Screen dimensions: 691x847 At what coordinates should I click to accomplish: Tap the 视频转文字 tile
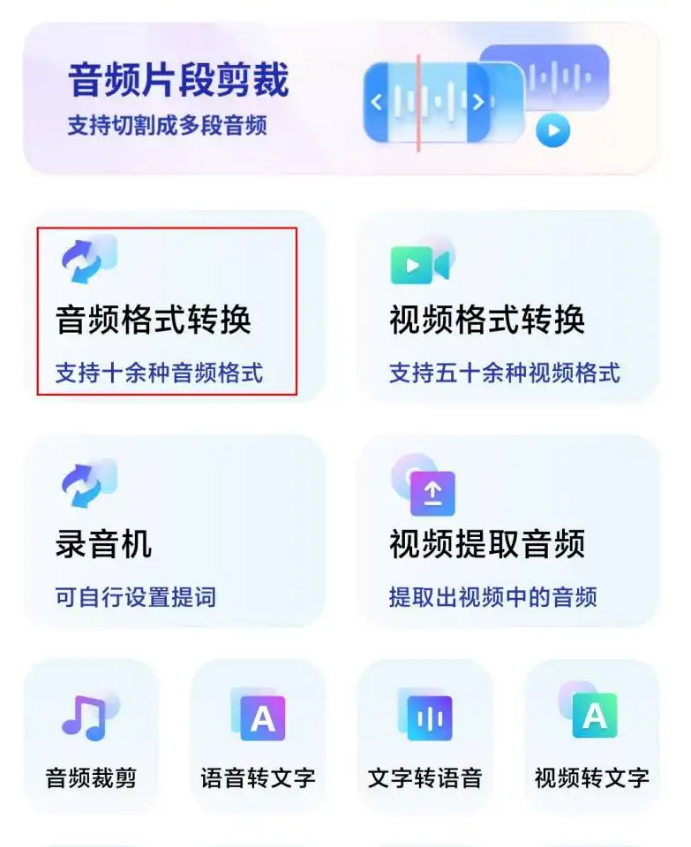pos(592,736)
